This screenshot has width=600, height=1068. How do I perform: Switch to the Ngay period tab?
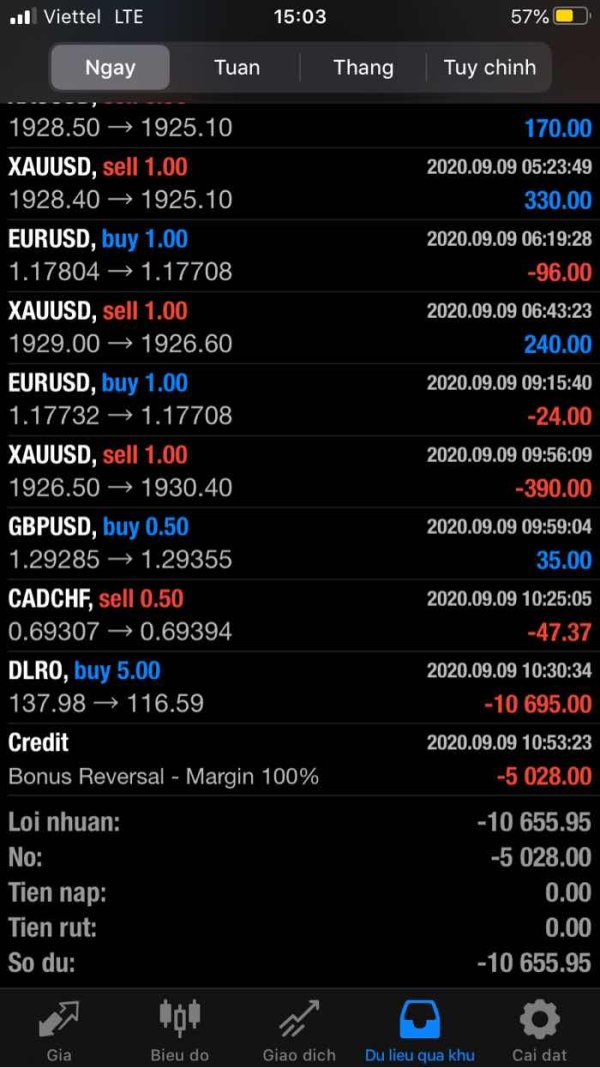pos(110,68)
